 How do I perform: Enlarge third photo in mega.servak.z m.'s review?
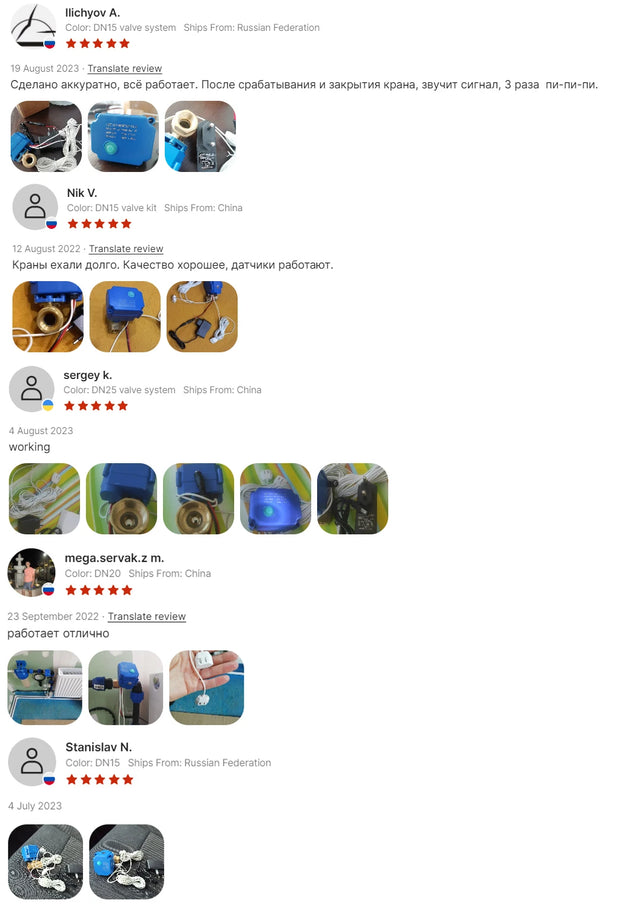[x=206, y=687]
